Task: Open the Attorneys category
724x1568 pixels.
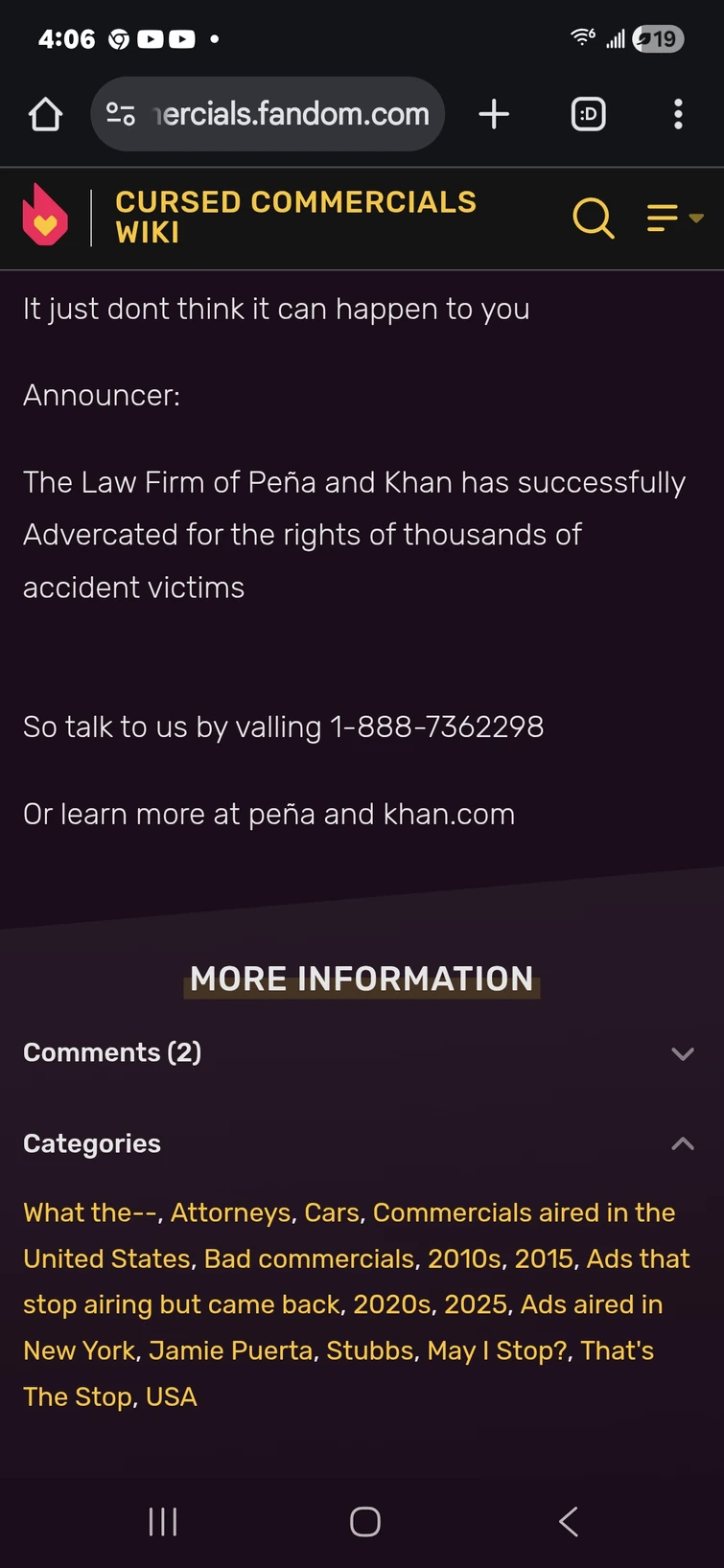Action: [230, 1212]
